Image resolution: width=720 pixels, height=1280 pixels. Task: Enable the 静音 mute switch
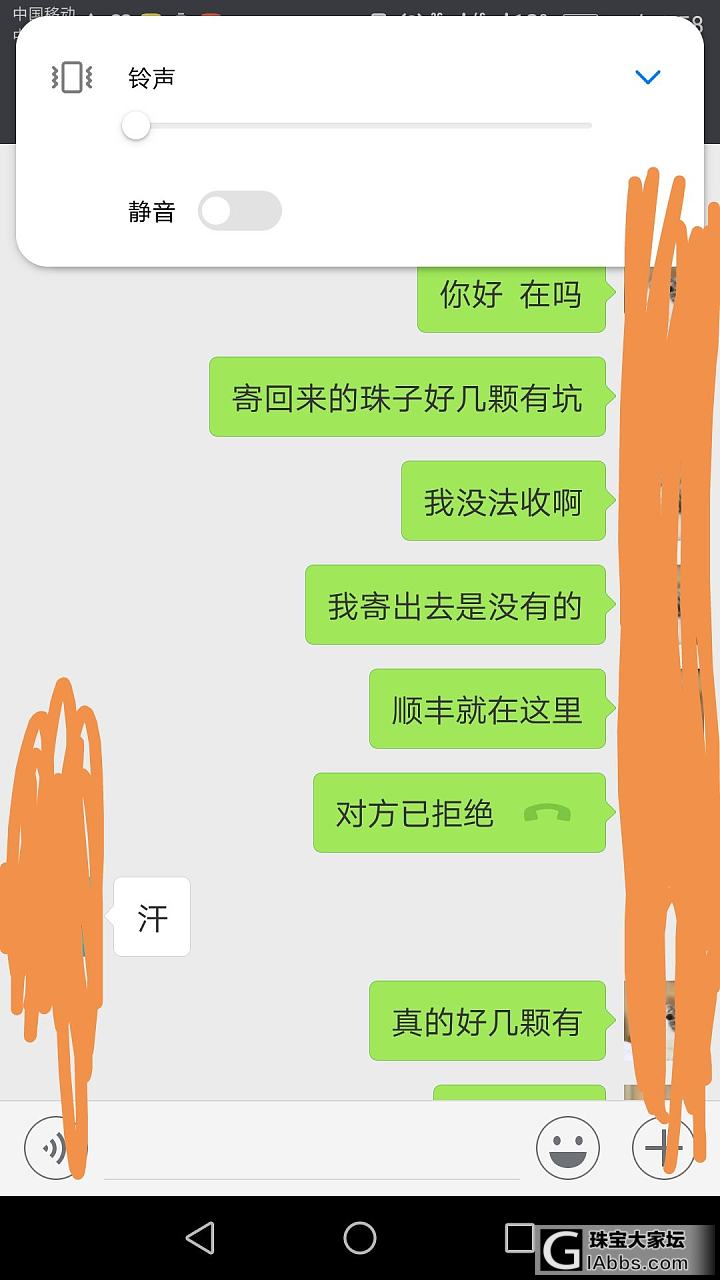pyautogui.click(x=240, y=211)
